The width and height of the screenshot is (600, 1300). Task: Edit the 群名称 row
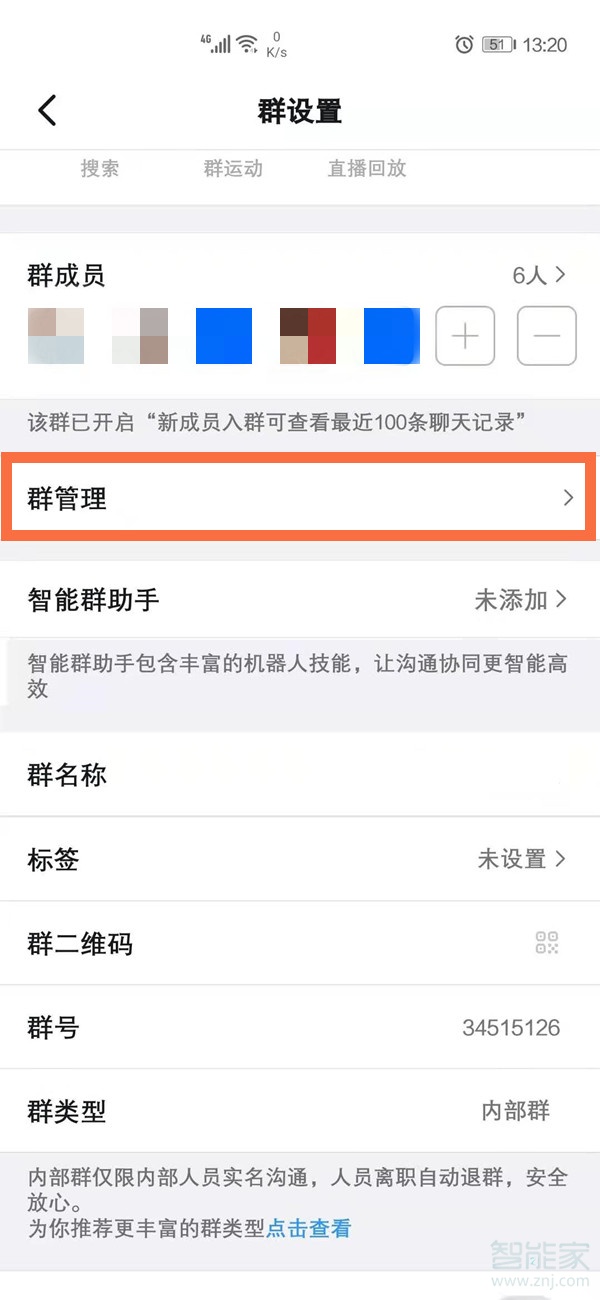pos(300,775)
